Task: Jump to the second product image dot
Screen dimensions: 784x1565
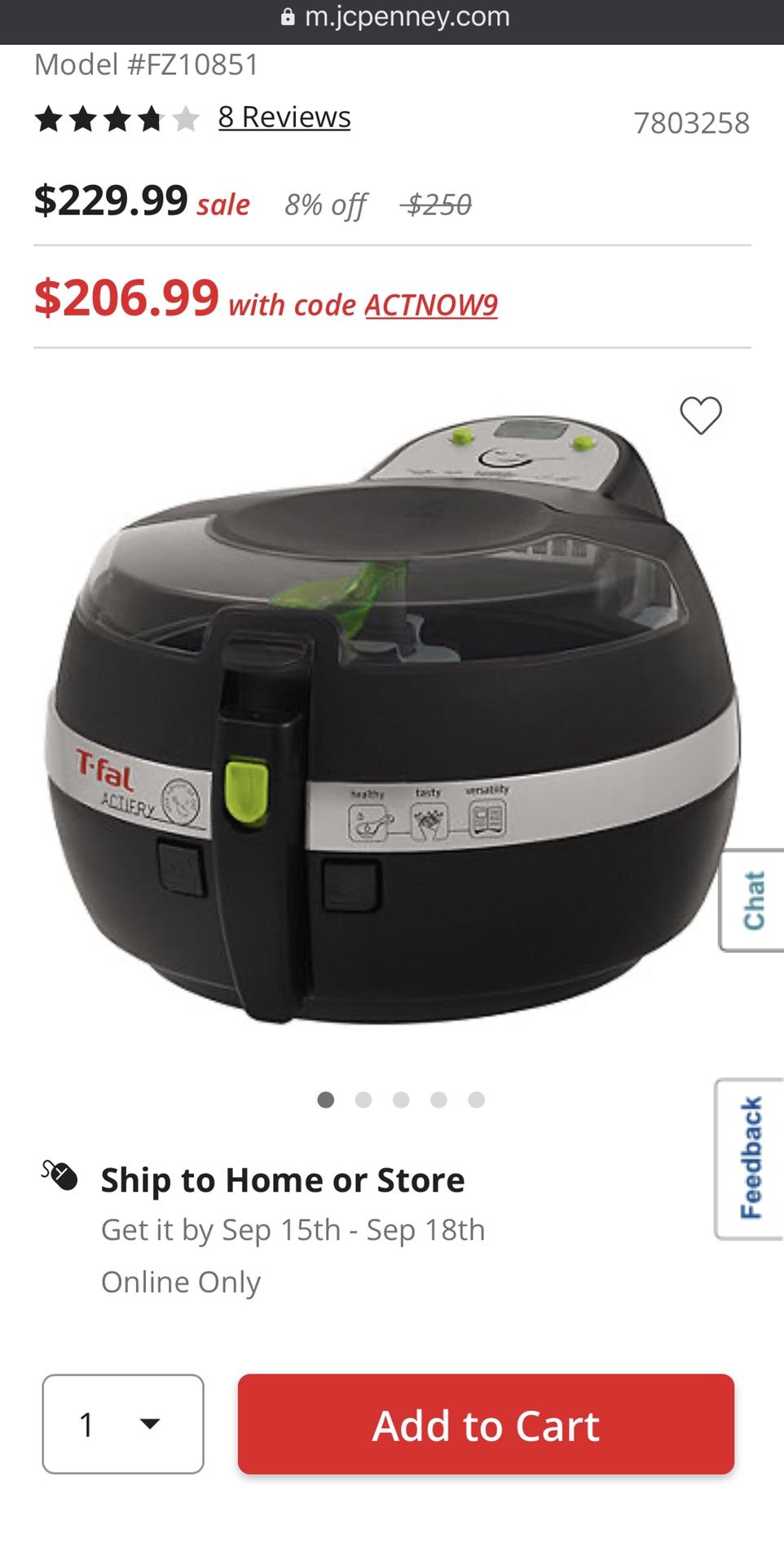Action: click(363, 1100)
